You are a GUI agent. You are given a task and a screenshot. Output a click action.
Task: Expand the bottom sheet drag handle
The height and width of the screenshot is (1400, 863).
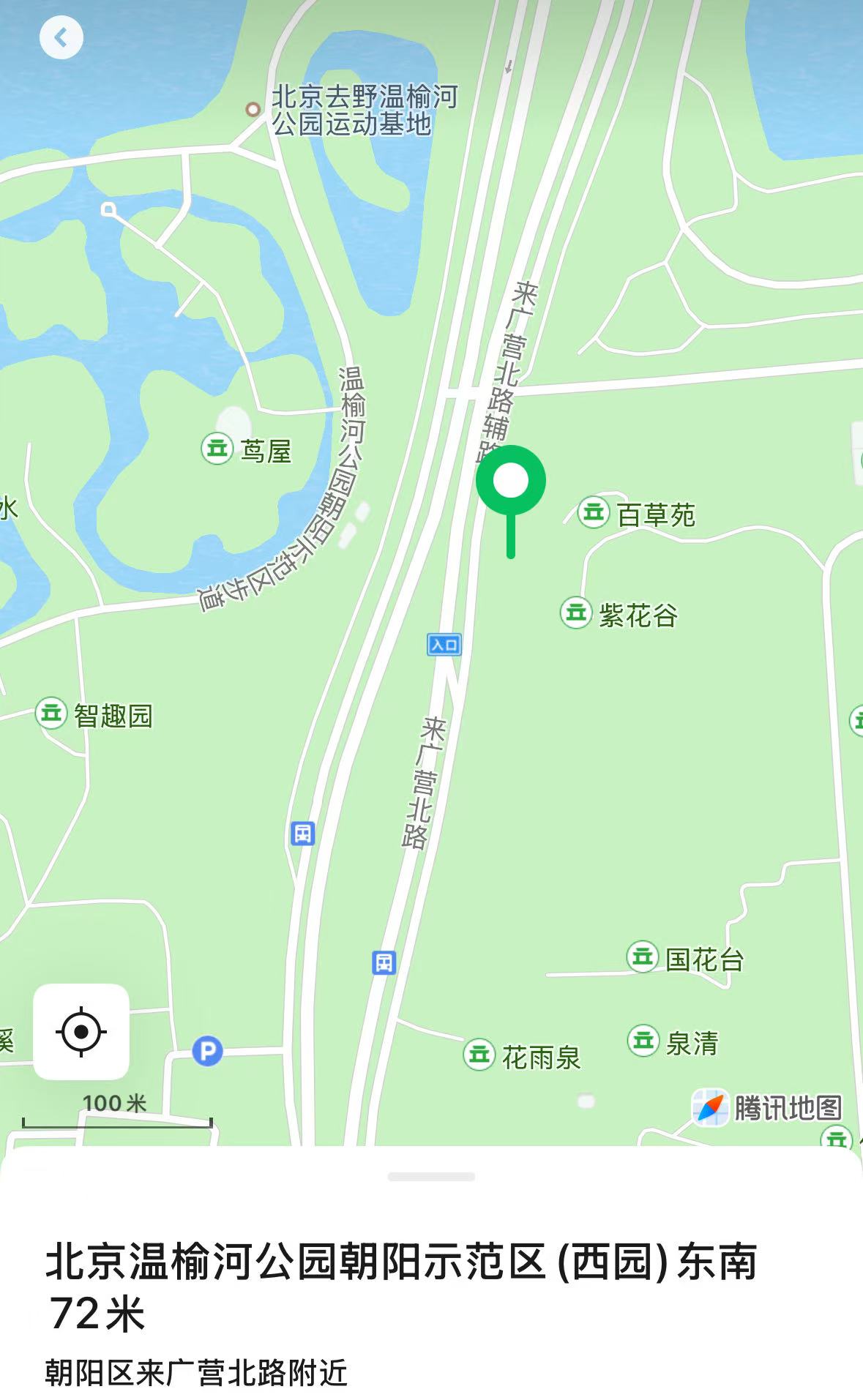pyautogui.click(x=431, y=1177)
